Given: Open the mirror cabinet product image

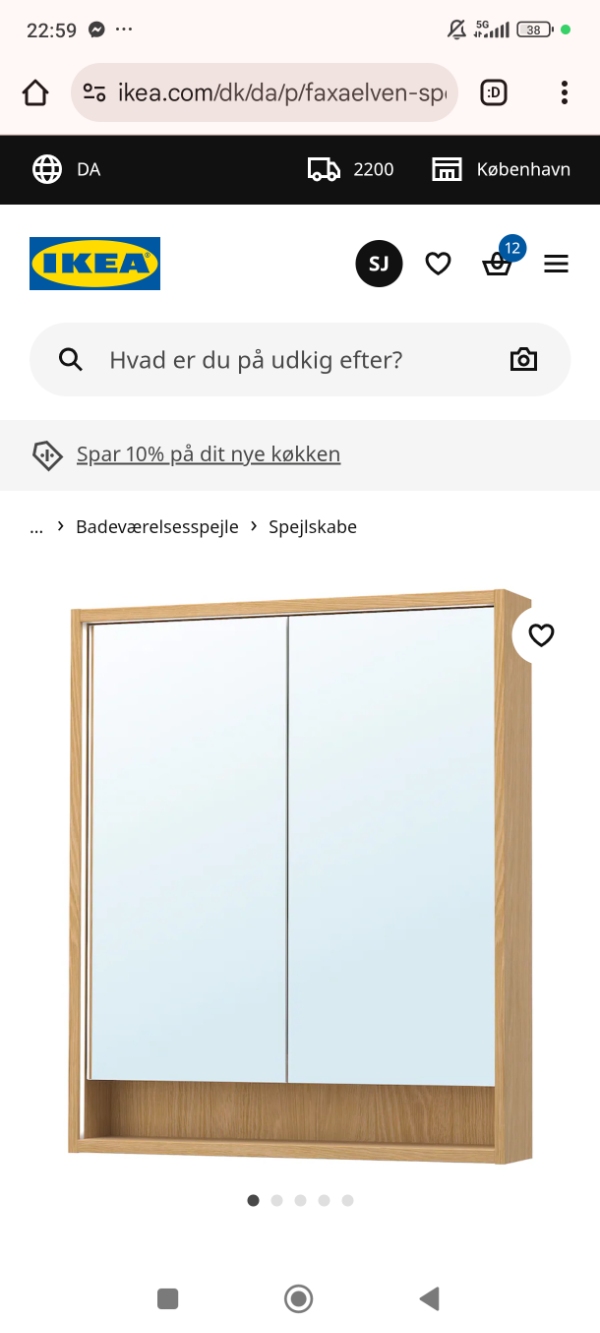Looking at the screenshot, I should 300,880.
